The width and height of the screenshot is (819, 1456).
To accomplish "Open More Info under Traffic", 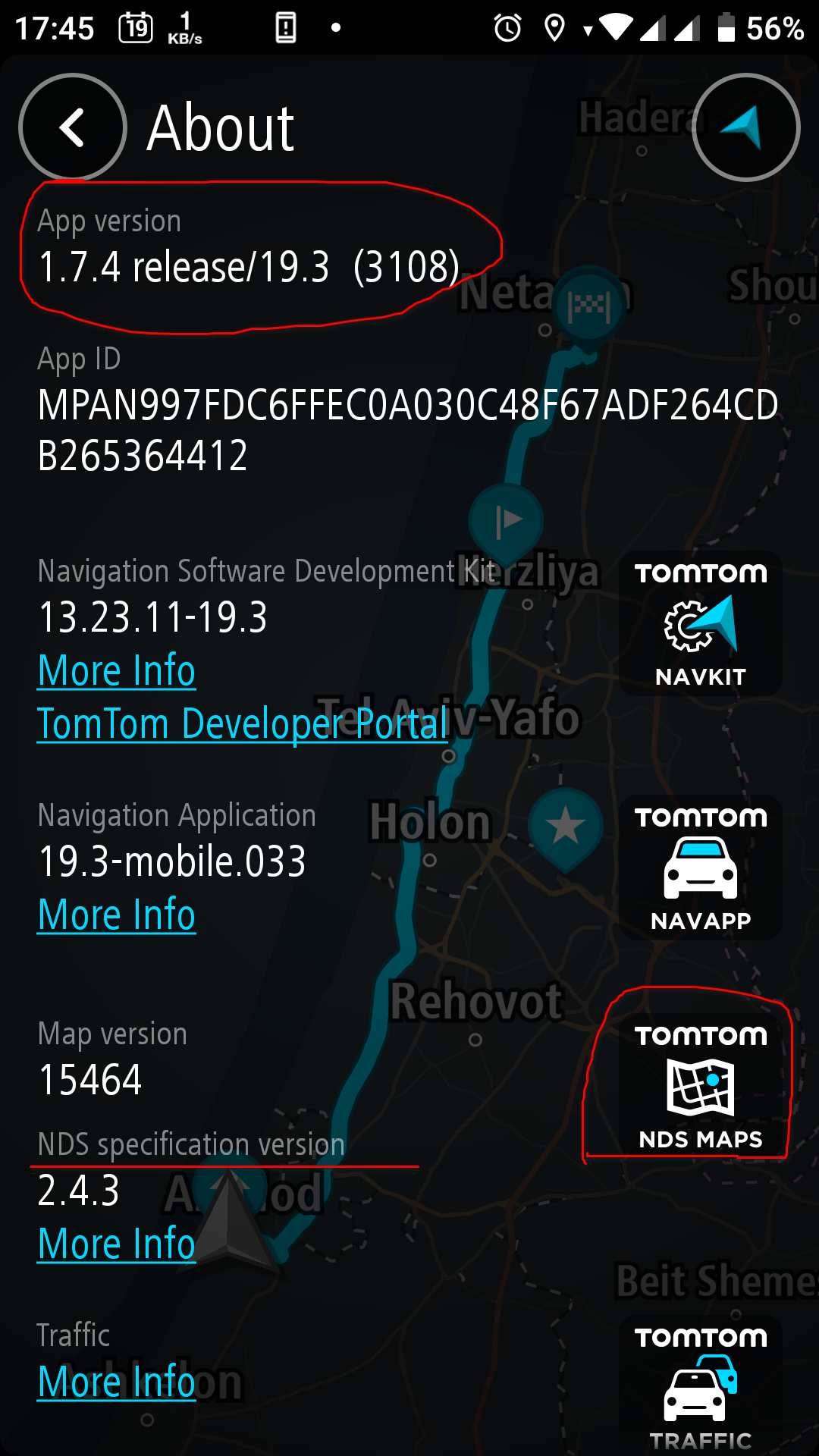I will pos(117,1382).
